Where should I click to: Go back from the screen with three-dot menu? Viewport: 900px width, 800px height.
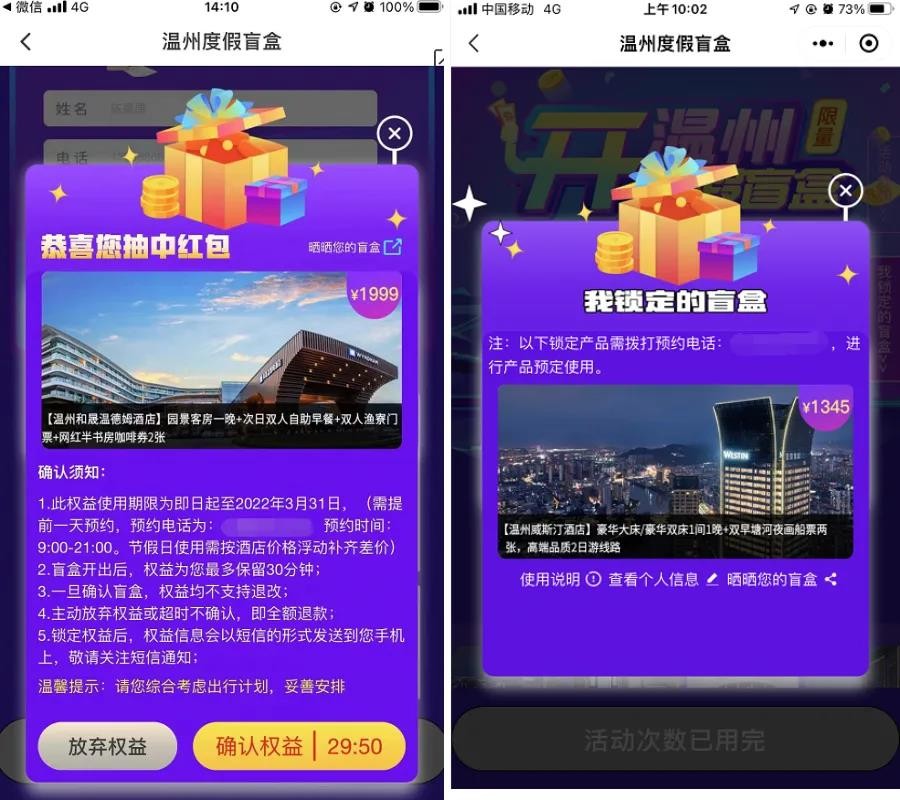point(474,43)
